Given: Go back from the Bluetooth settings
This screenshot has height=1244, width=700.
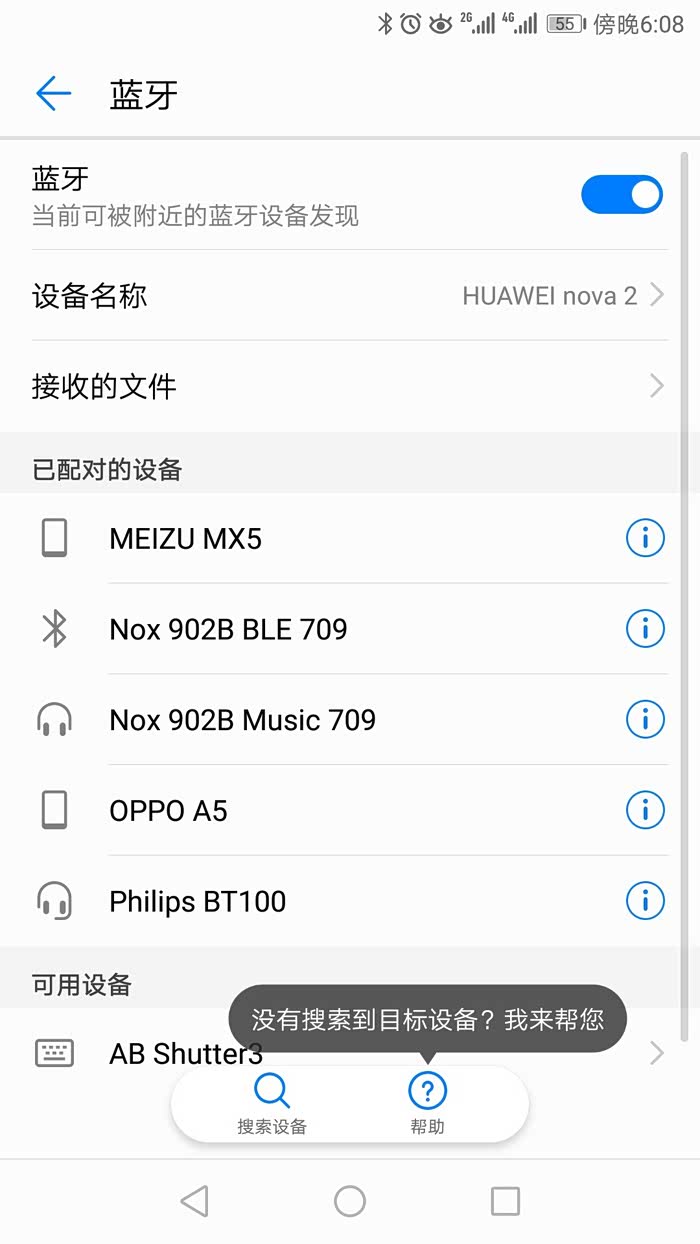Looking at the screenshot, I should tap(54, 94).
